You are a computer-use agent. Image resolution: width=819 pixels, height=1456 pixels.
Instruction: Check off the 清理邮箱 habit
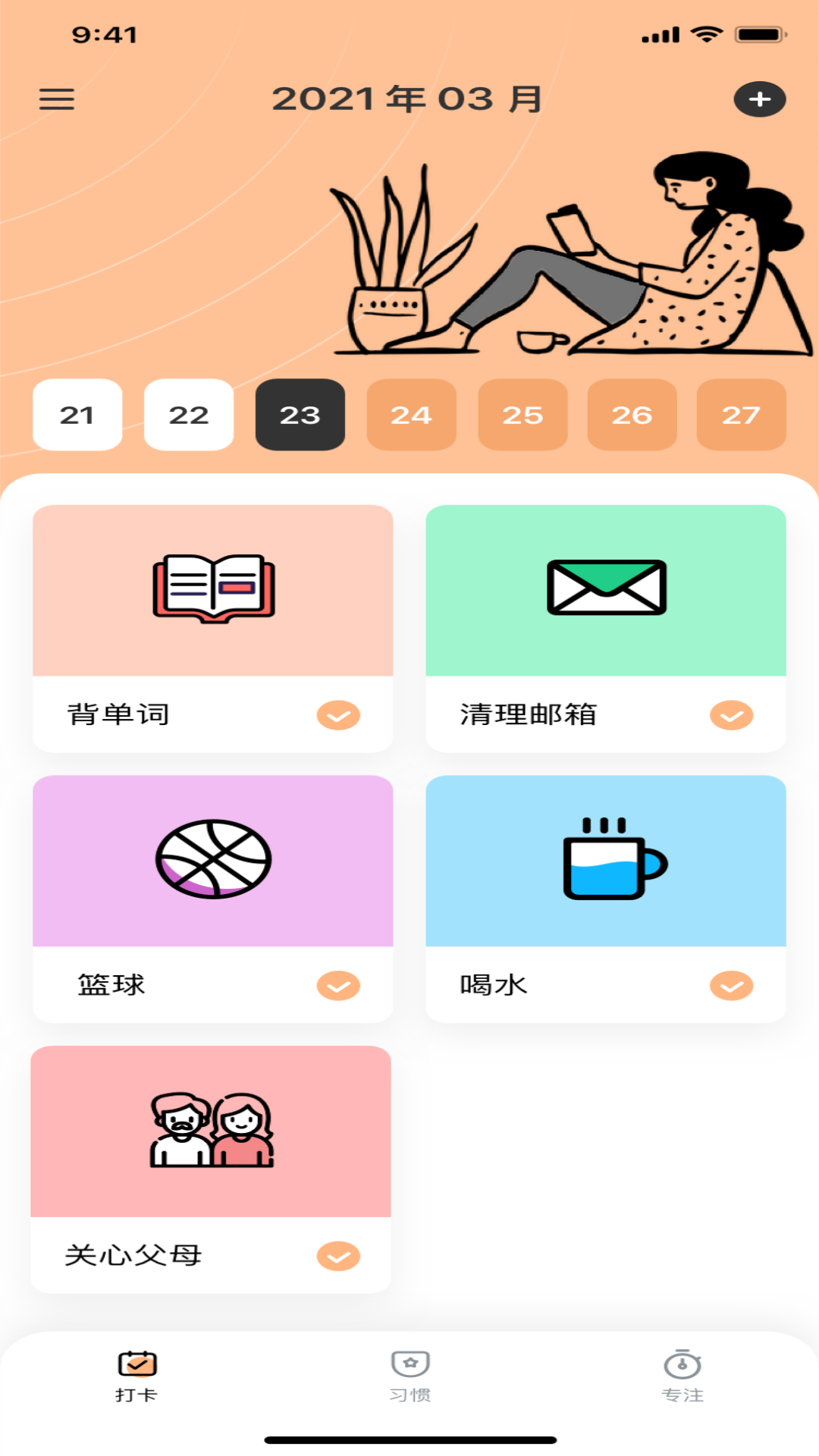[731, 715]
